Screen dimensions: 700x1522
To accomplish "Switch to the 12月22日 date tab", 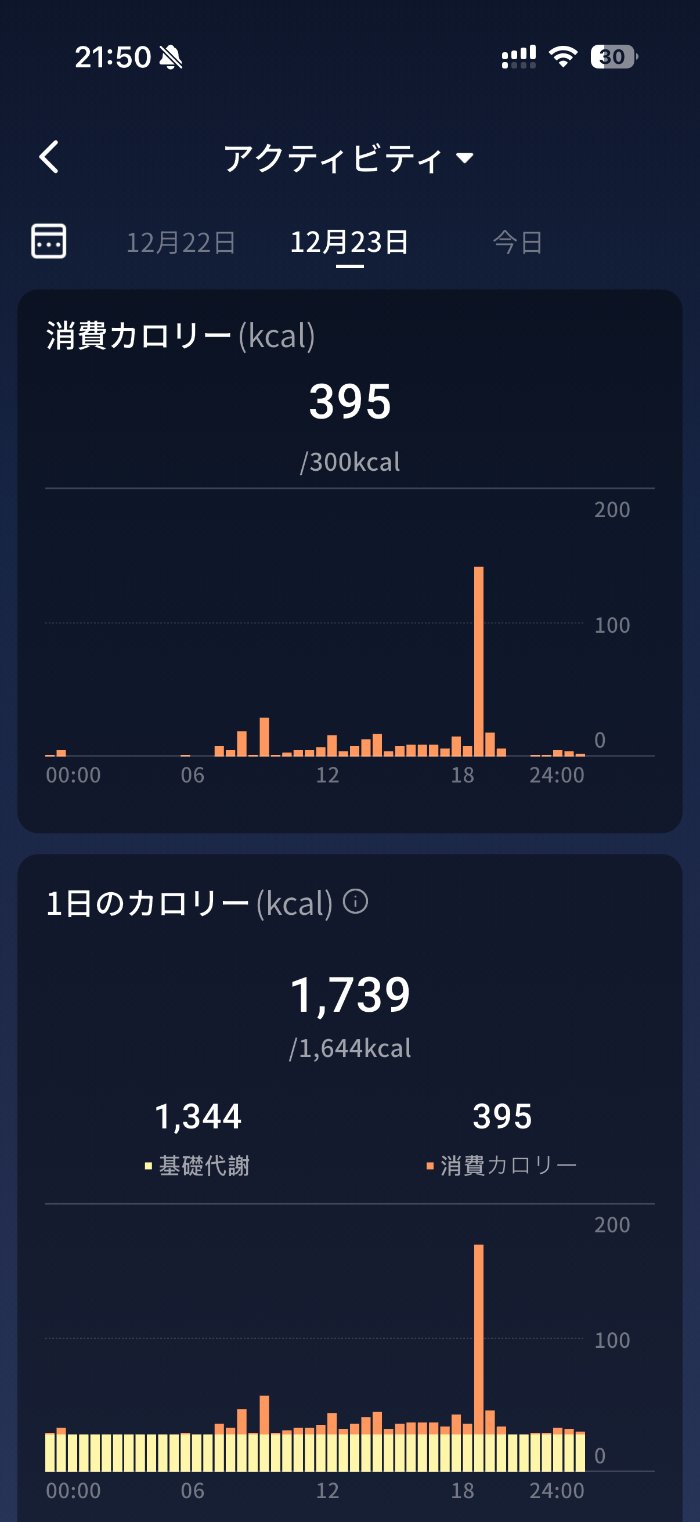I will (x=181, y=242).
